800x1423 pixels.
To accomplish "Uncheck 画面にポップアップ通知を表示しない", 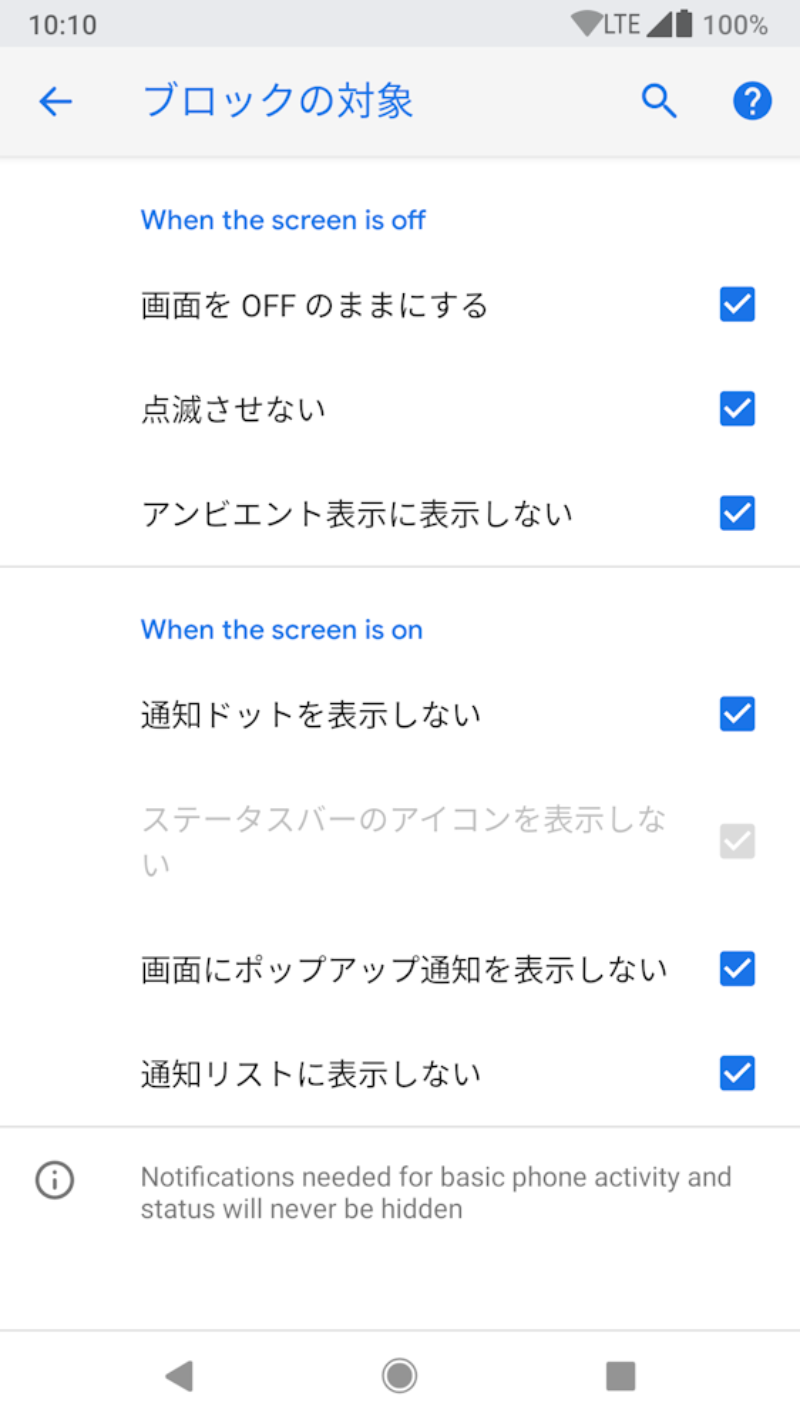I will tap(737, 969).
